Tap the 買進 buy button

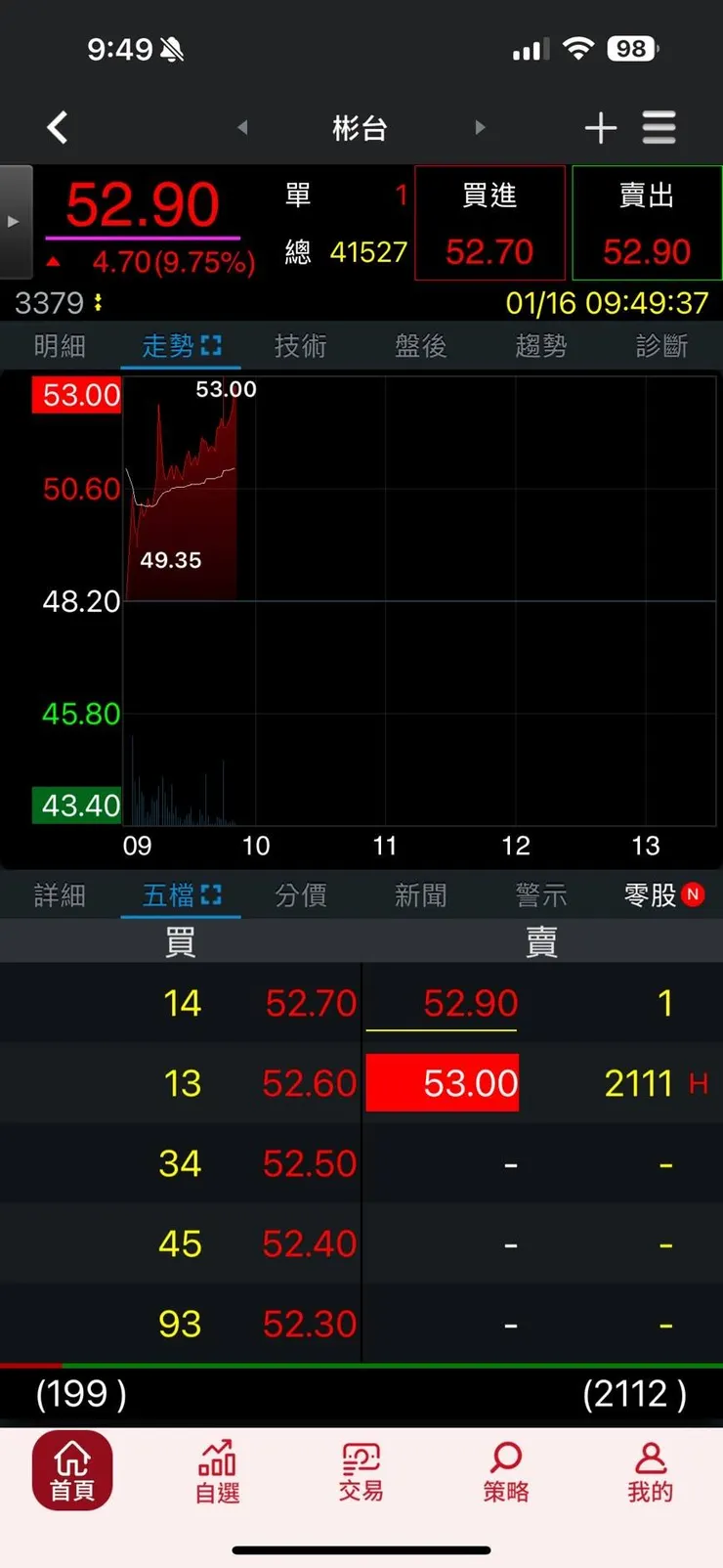[489, 223]
